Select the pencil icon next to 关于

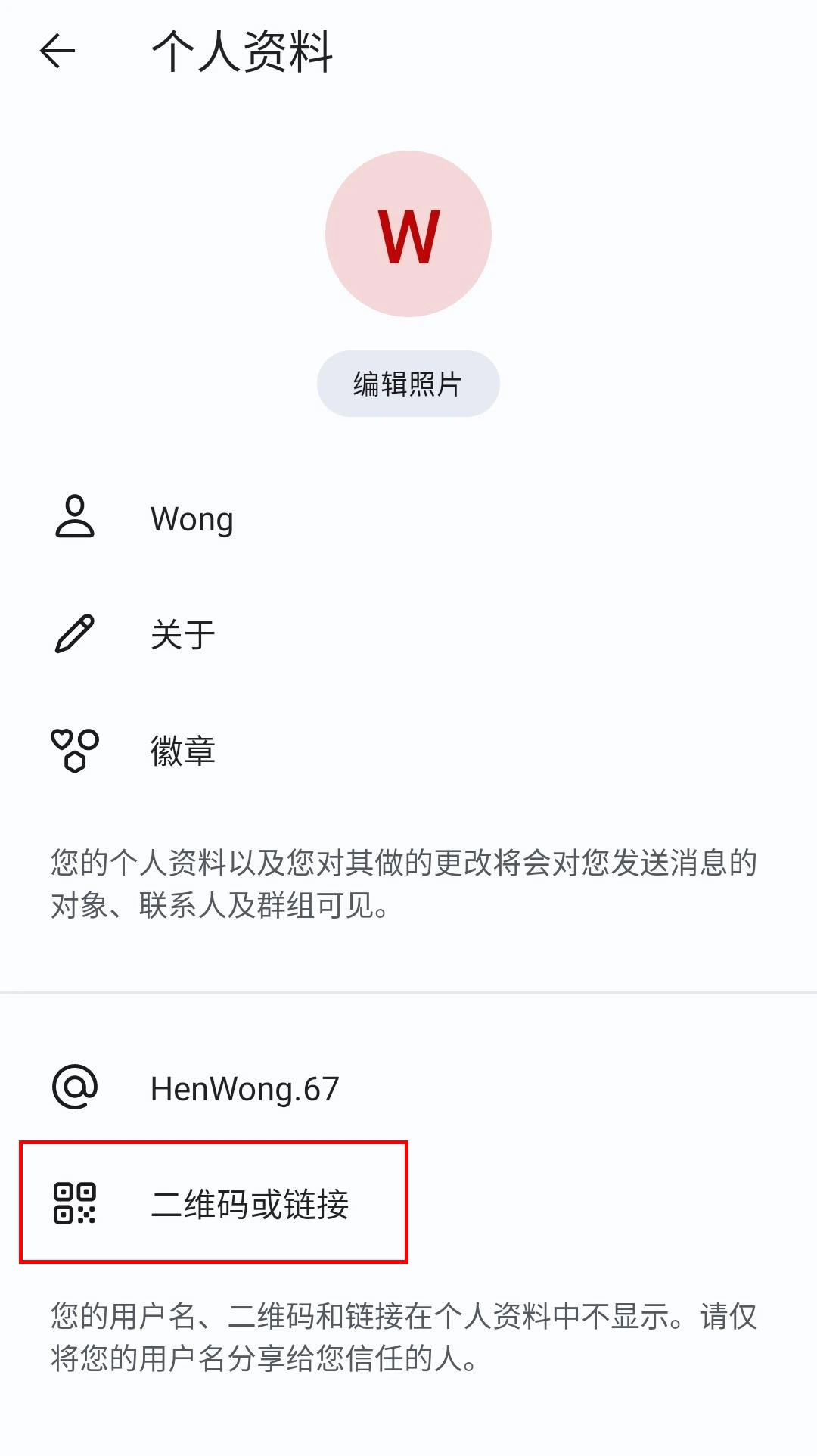pyautogui.click(x=74, y=633)
